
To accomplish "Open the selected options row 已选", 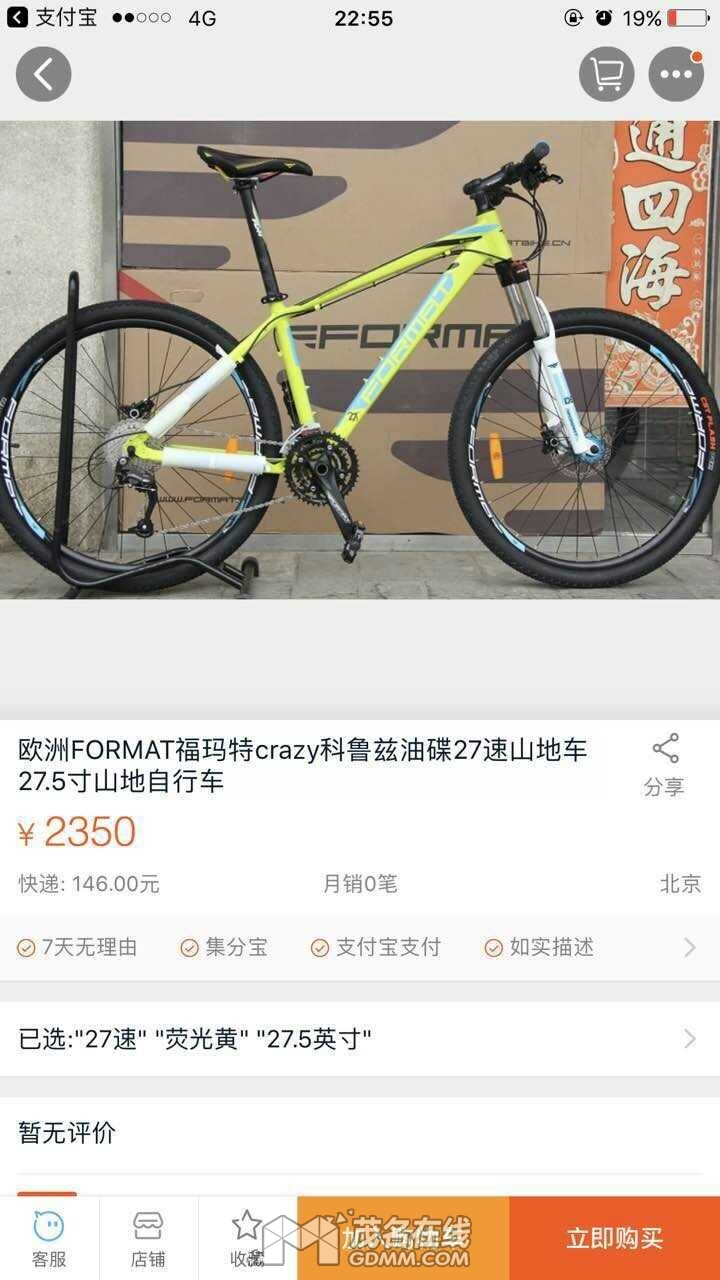I will click(x=360, y=1039).
